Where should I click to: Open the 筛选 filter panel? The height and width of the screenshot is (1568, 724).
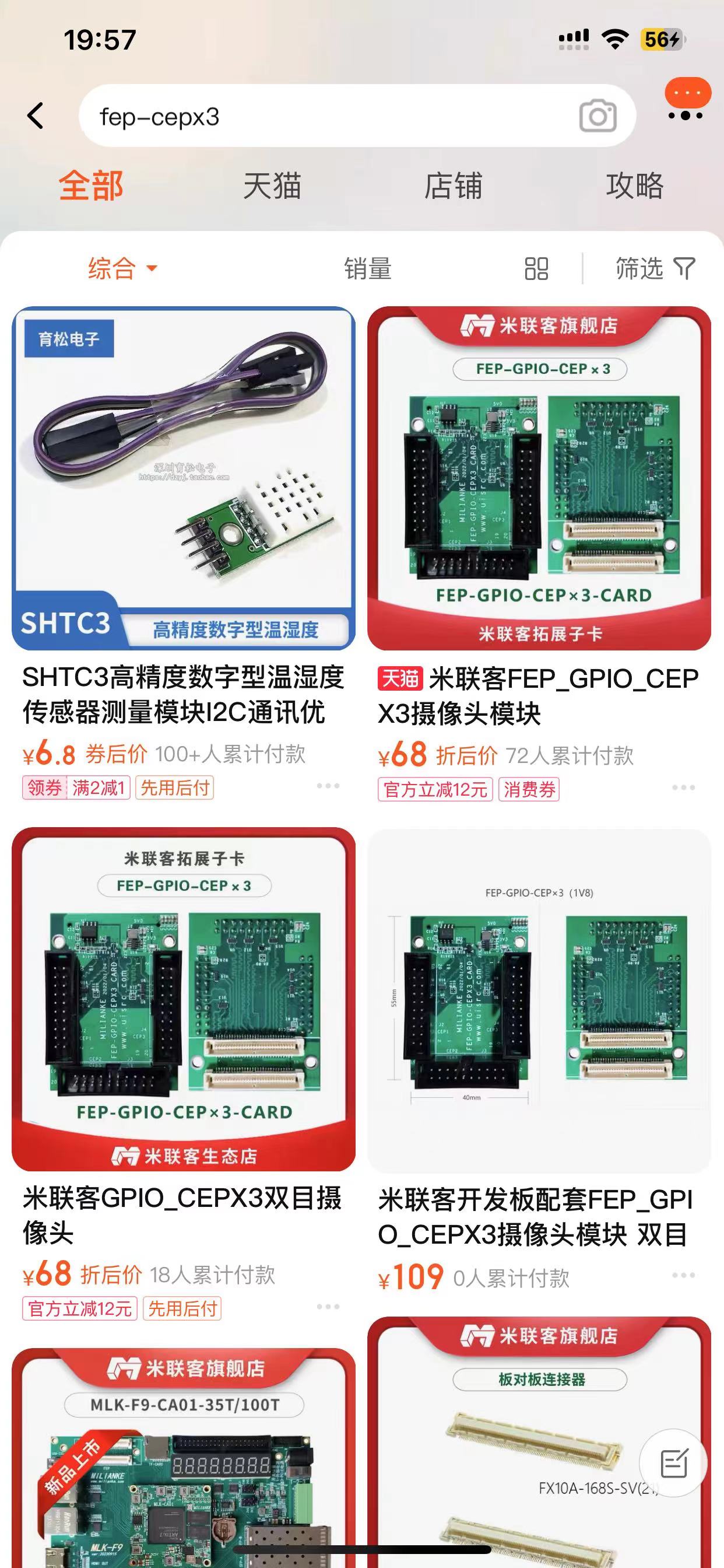655,268
